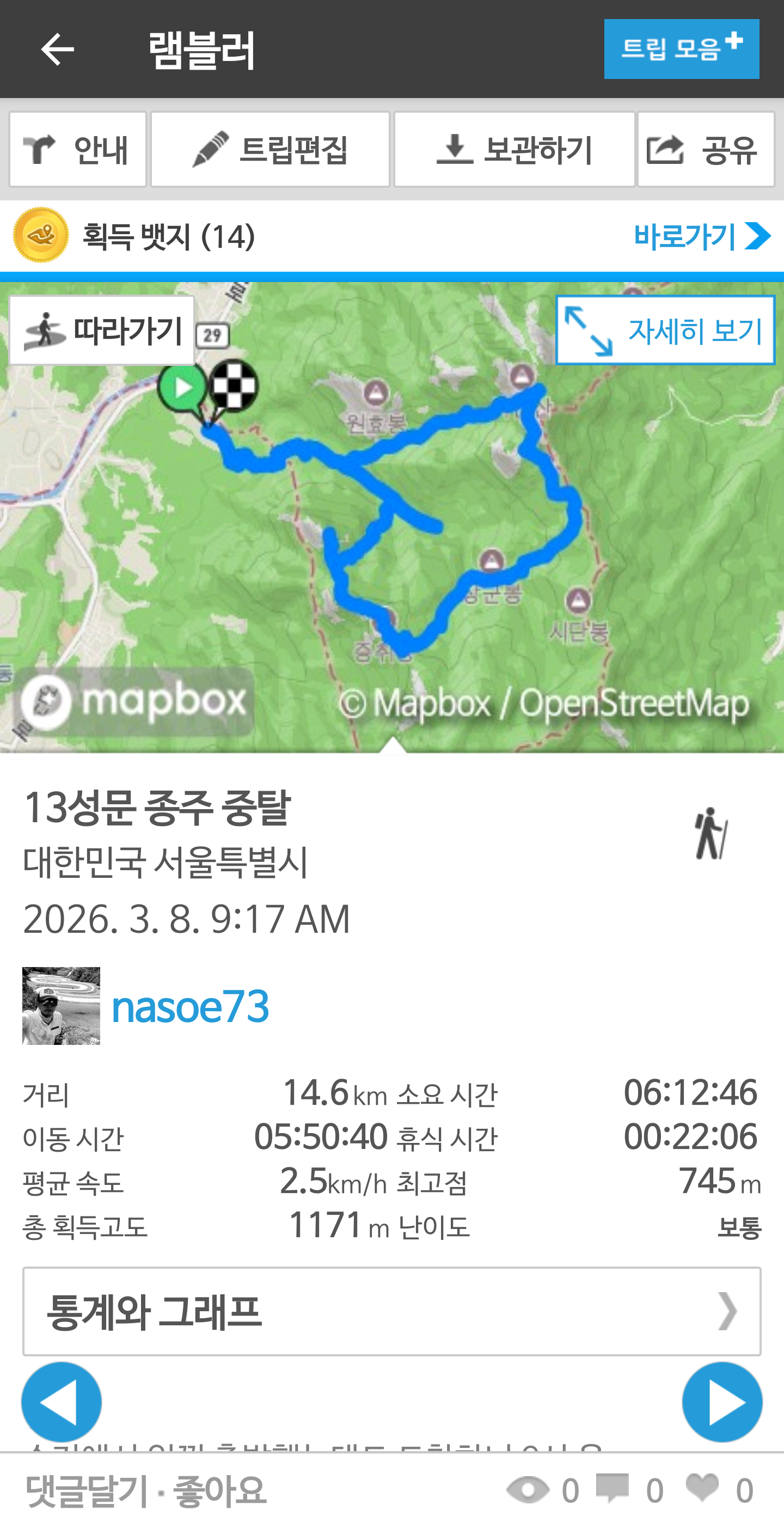Image resolution: width=784 pixels, height=1529 pixels.
Task: Go to the previous trip arrow
Action: click(62, 1402)
